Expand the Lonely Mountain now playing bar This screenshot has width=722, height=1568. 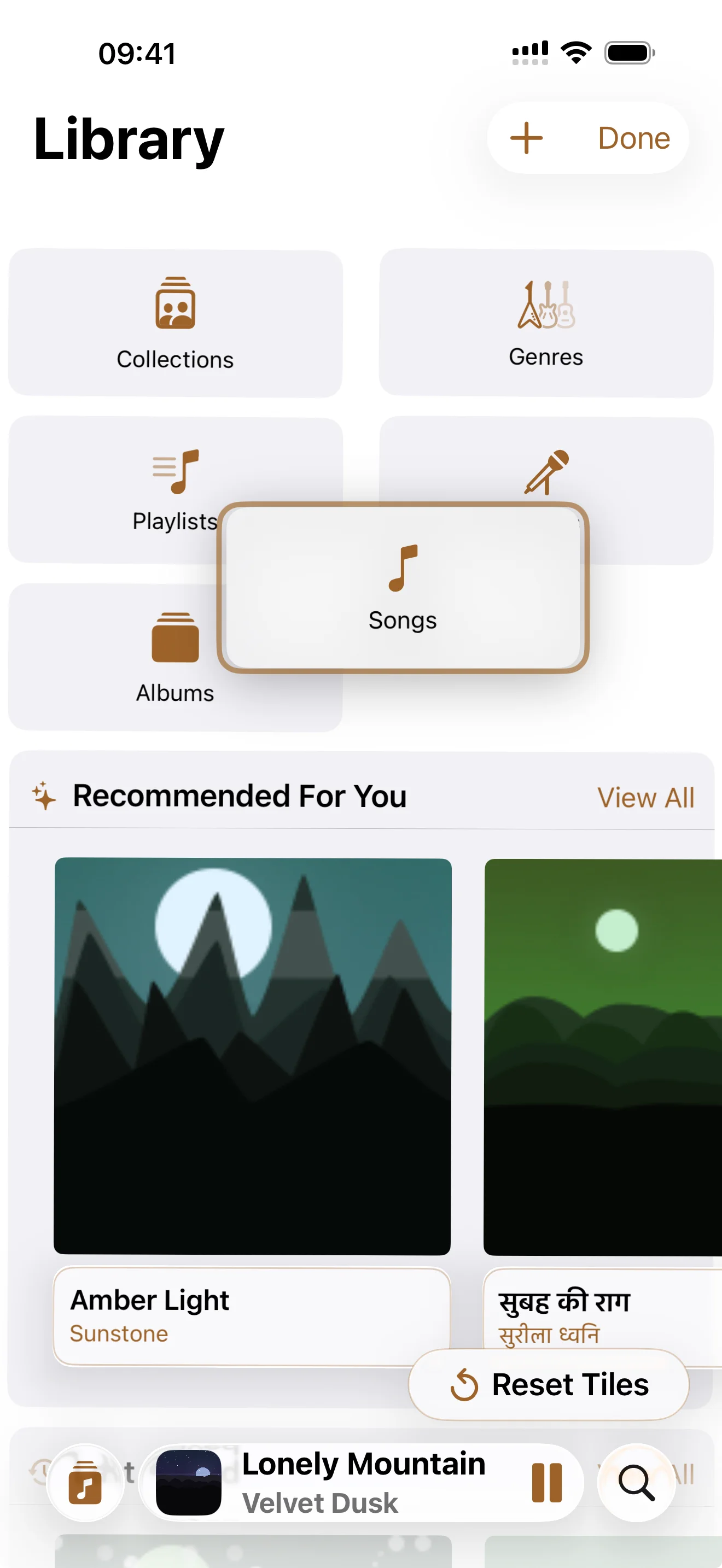[363, 1483]
